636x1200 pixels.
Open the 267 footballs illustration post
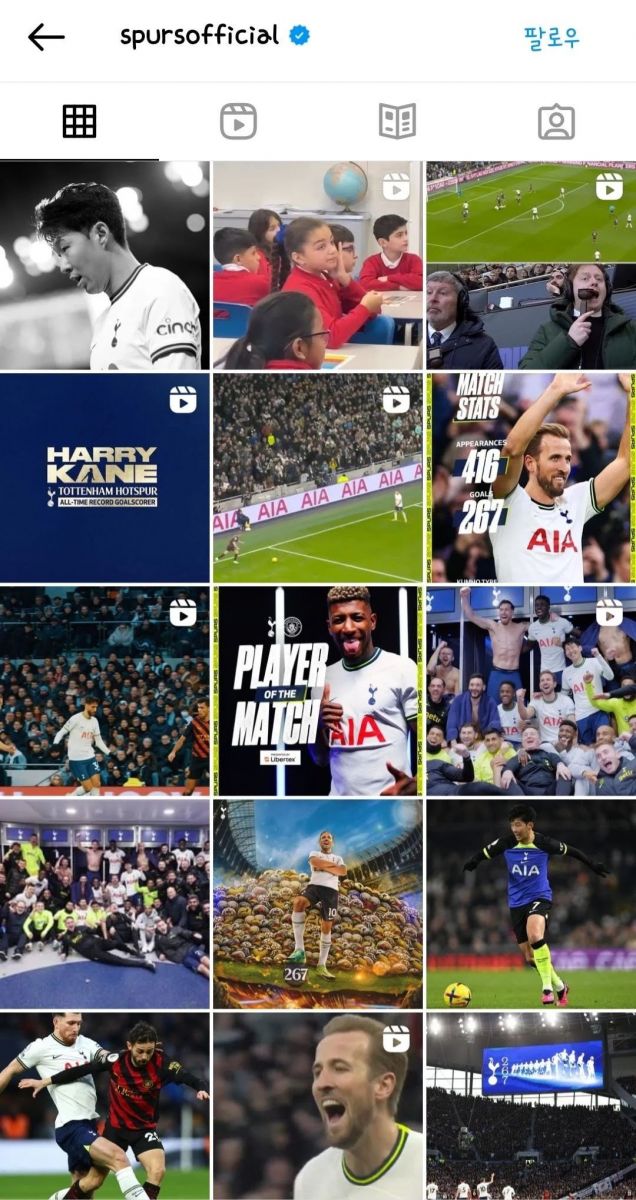317,903
